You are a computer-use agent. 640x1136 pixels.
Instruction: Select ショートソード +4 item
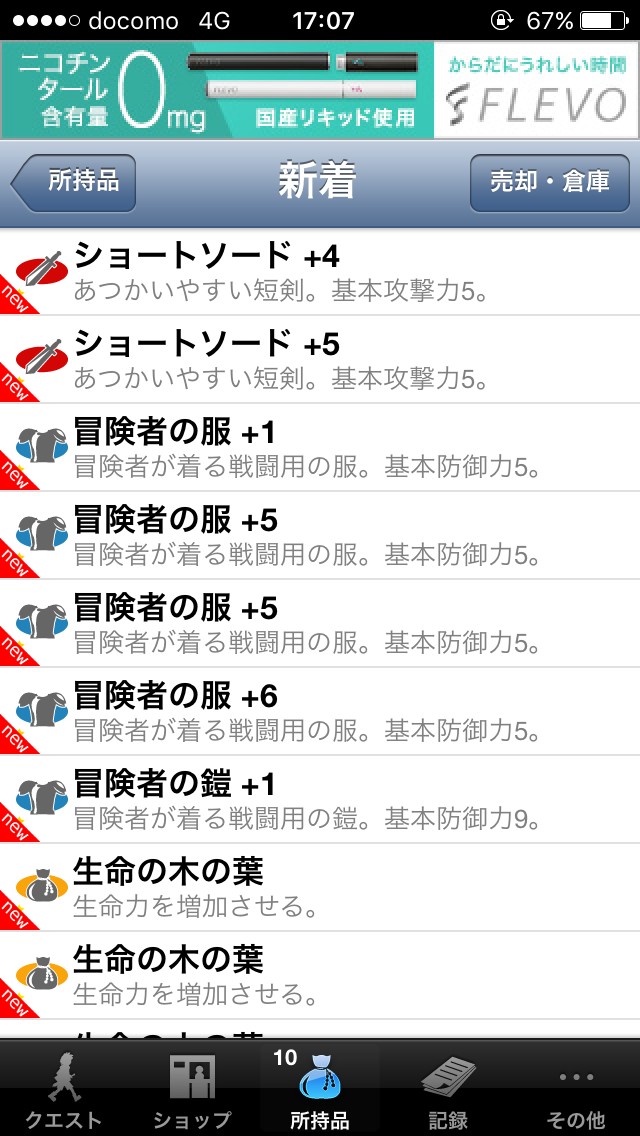320,272
